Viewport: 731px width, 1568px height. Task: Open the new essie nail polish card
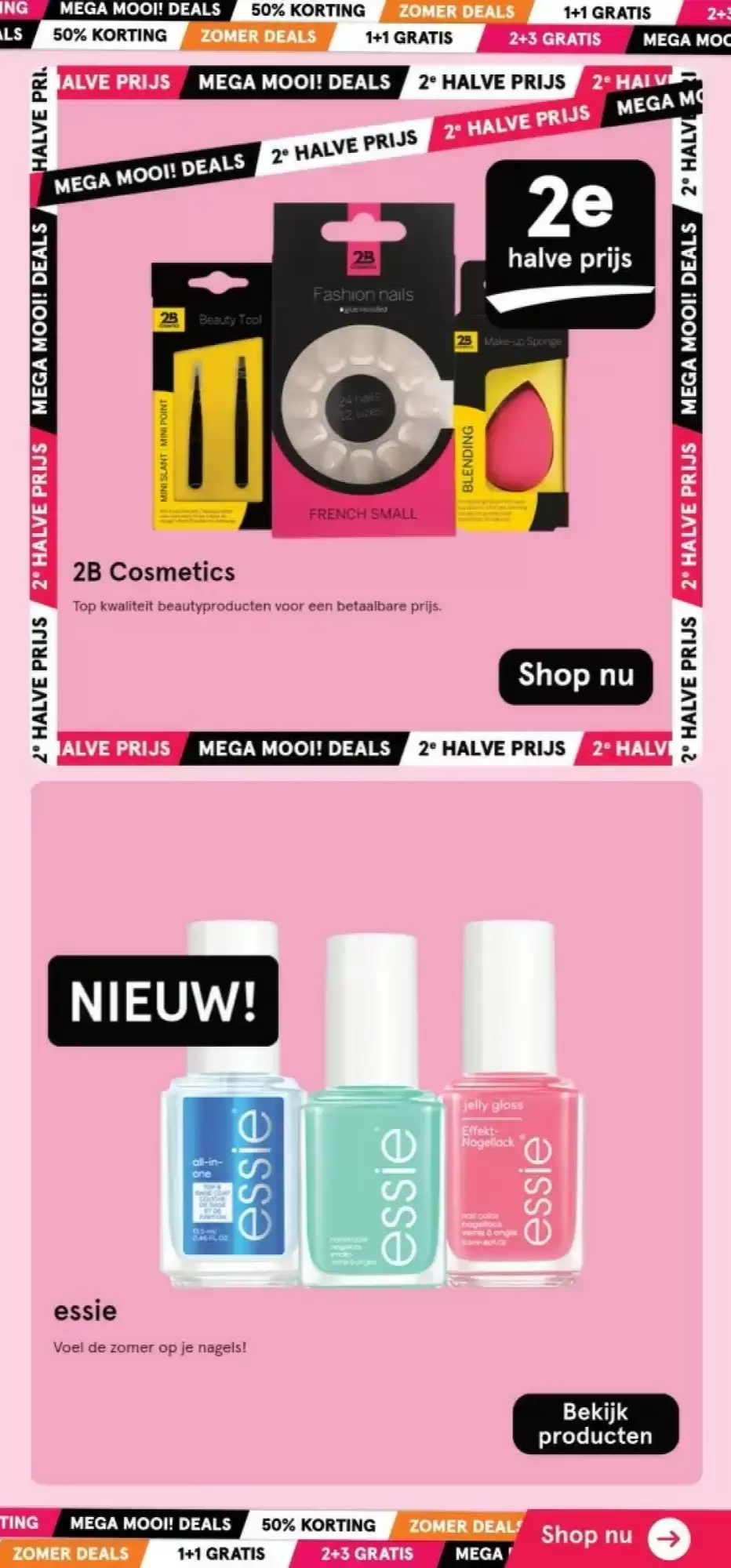point(366,1132)
